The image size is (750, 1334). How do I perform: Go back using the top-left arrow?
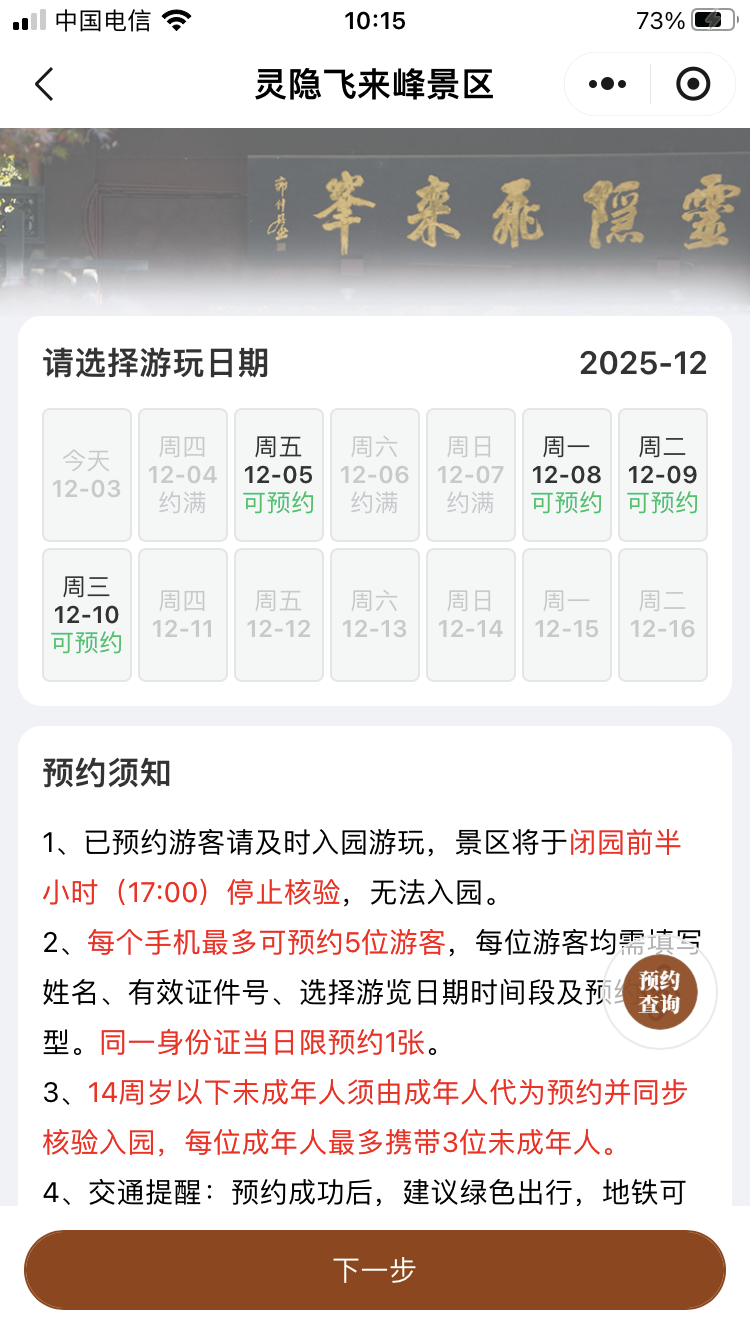(44, 85)
